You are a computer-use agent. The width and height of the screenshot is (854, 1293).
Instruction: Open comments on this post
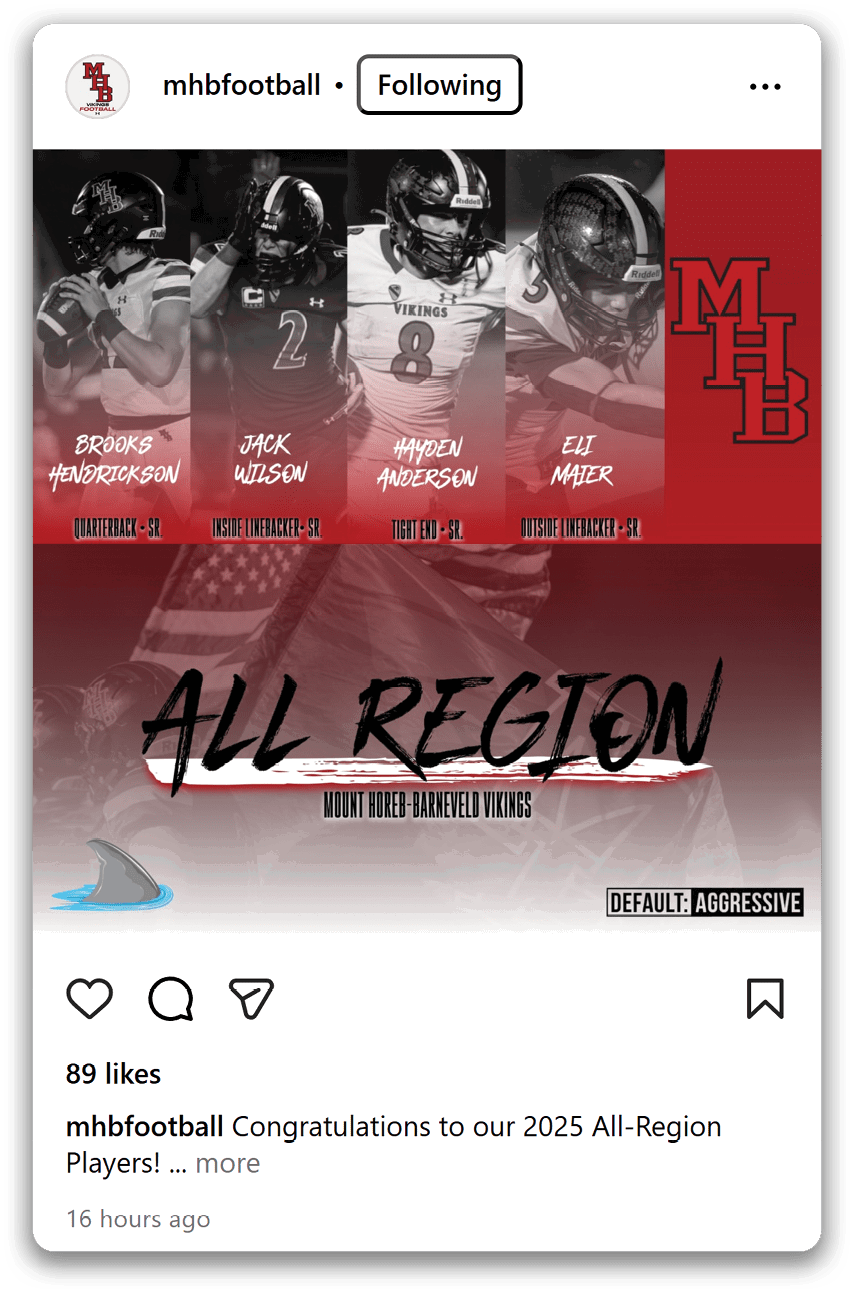click(170, 998)
